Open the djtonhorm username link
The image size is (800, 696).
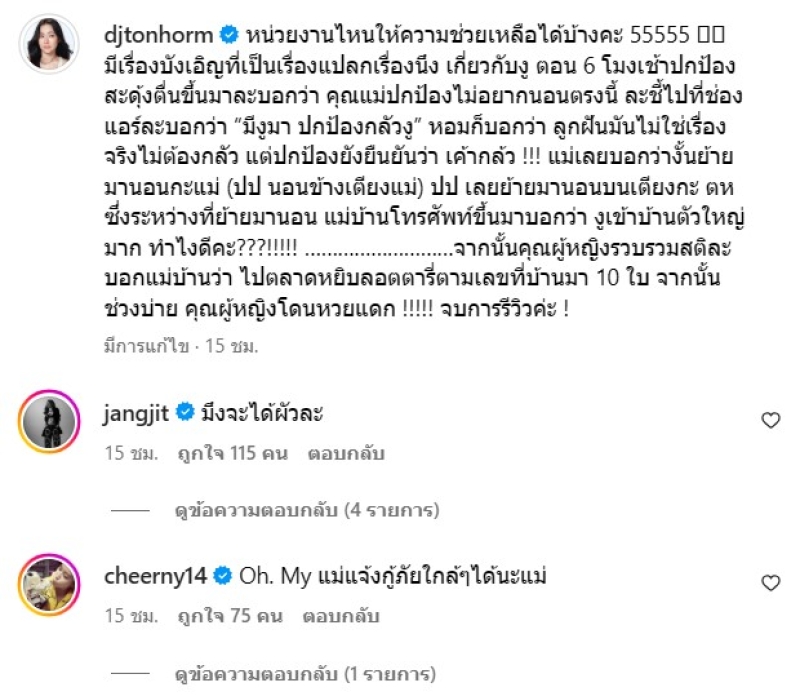156,37
